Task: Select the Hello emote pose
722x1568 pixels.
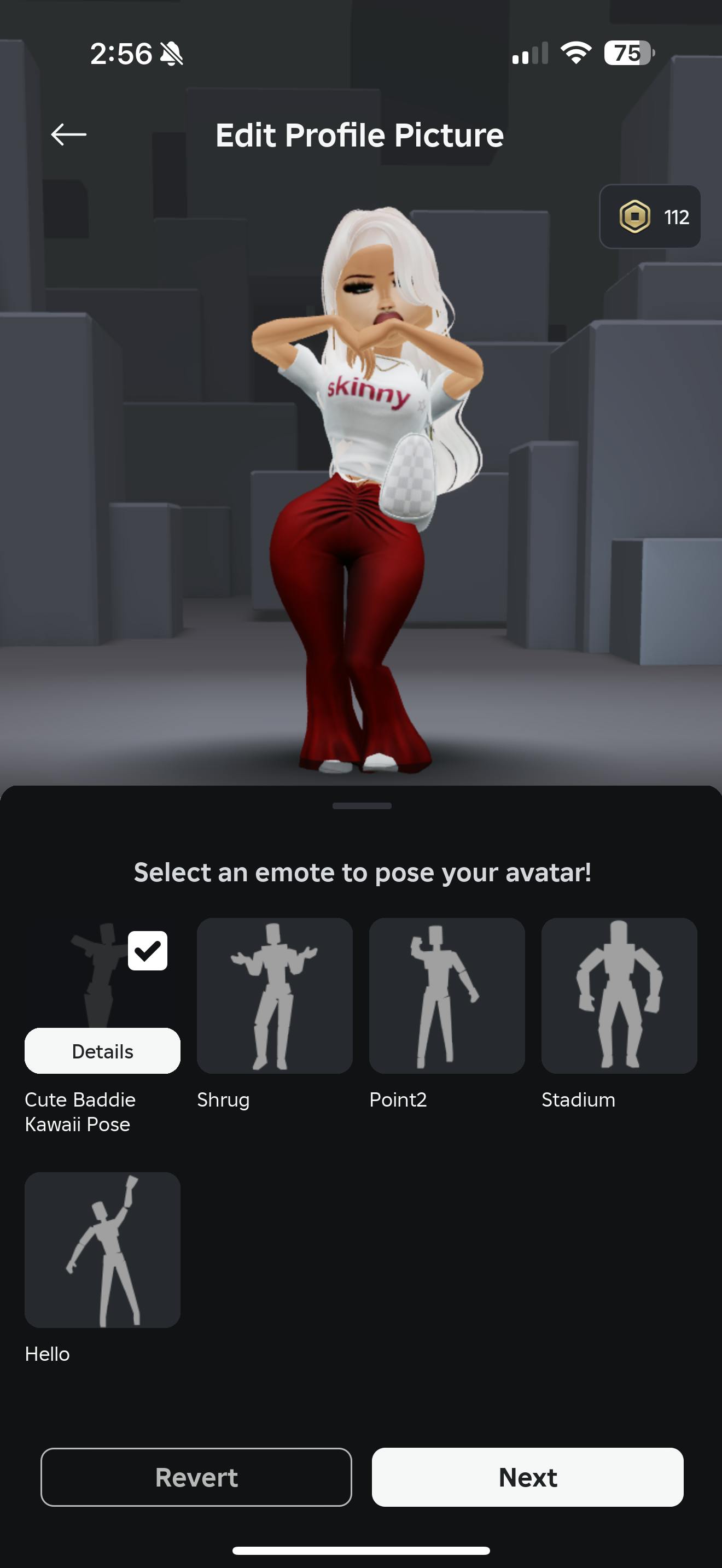Action: (x=102, y=1250)
